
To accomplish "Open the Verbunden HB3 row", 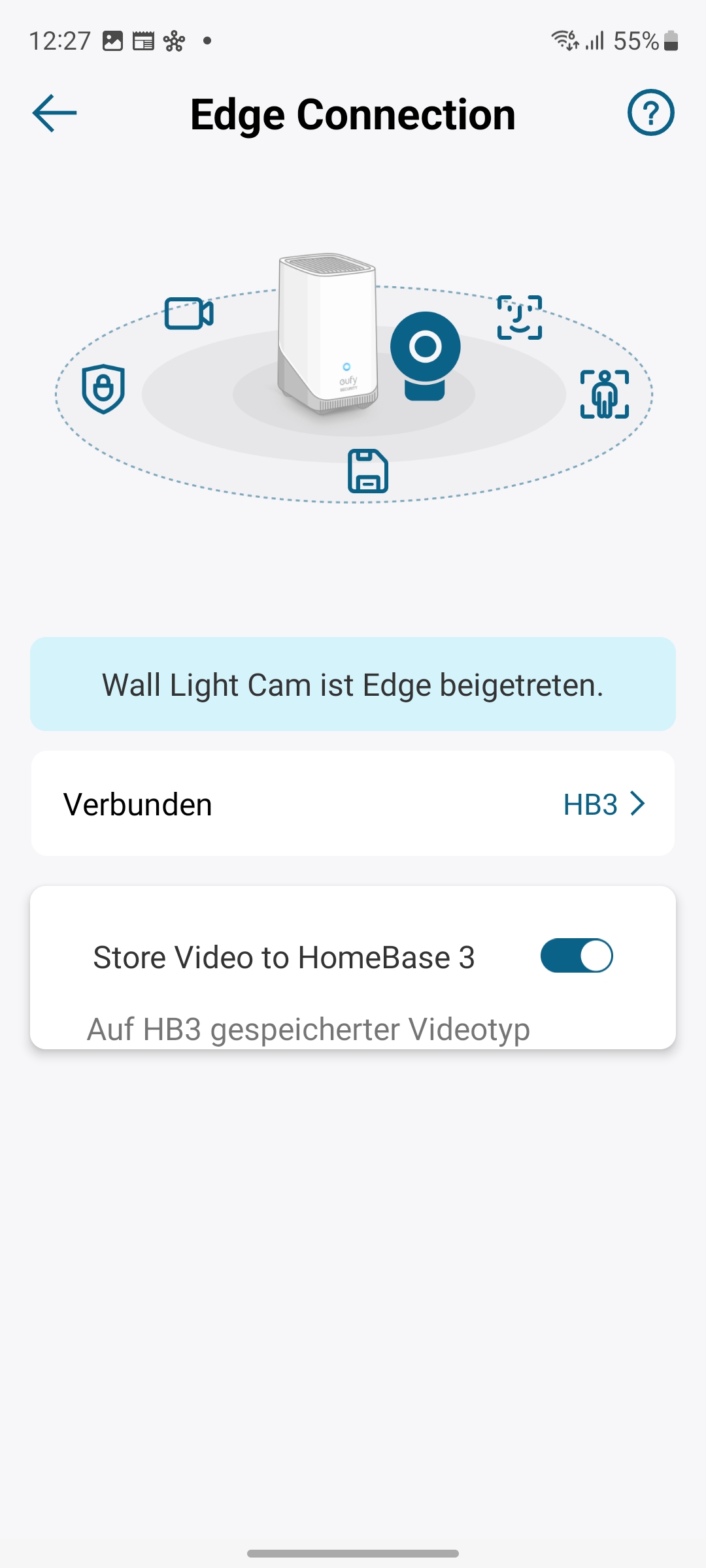I will (353, 804).
